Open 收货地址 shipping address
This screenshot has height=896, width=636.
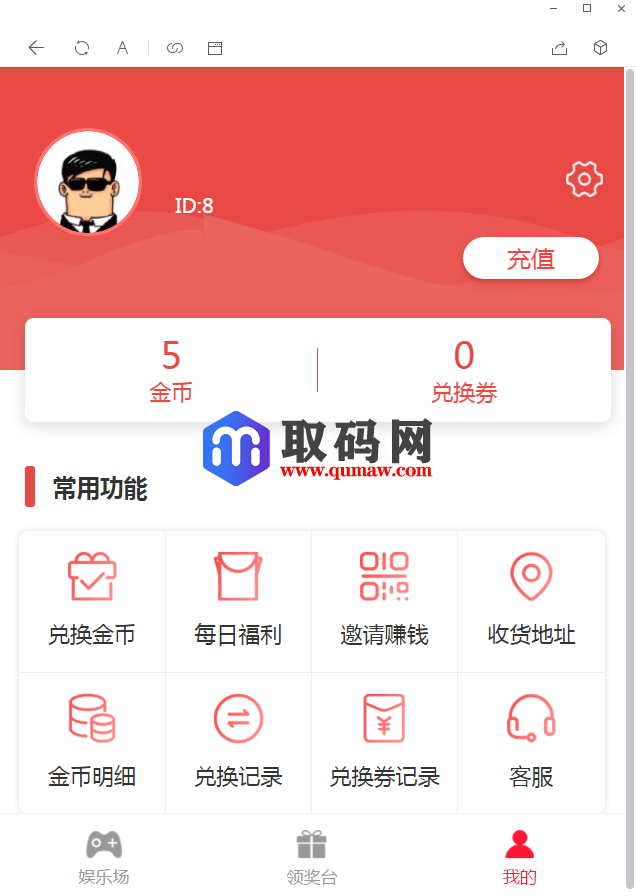click(531, 600)
